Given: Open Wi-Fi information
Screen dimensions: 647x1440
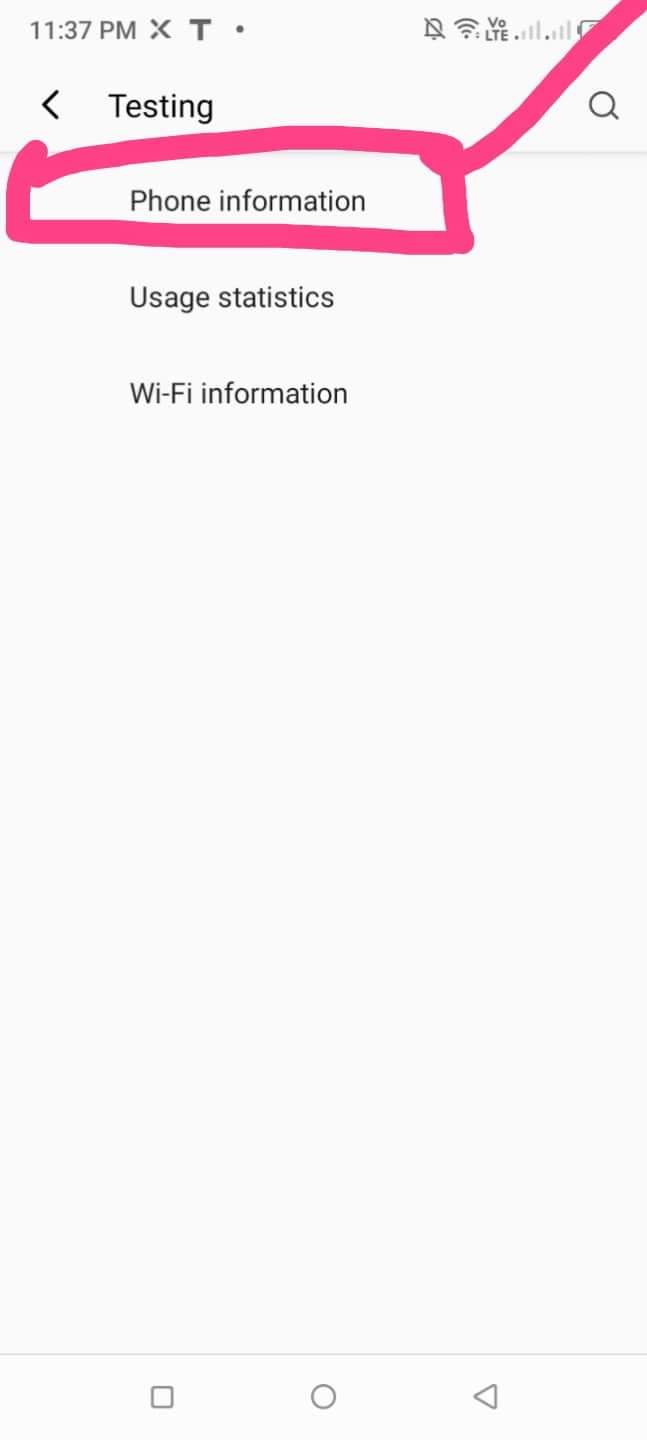Looking at the screenshot, I should click(238, 393).
